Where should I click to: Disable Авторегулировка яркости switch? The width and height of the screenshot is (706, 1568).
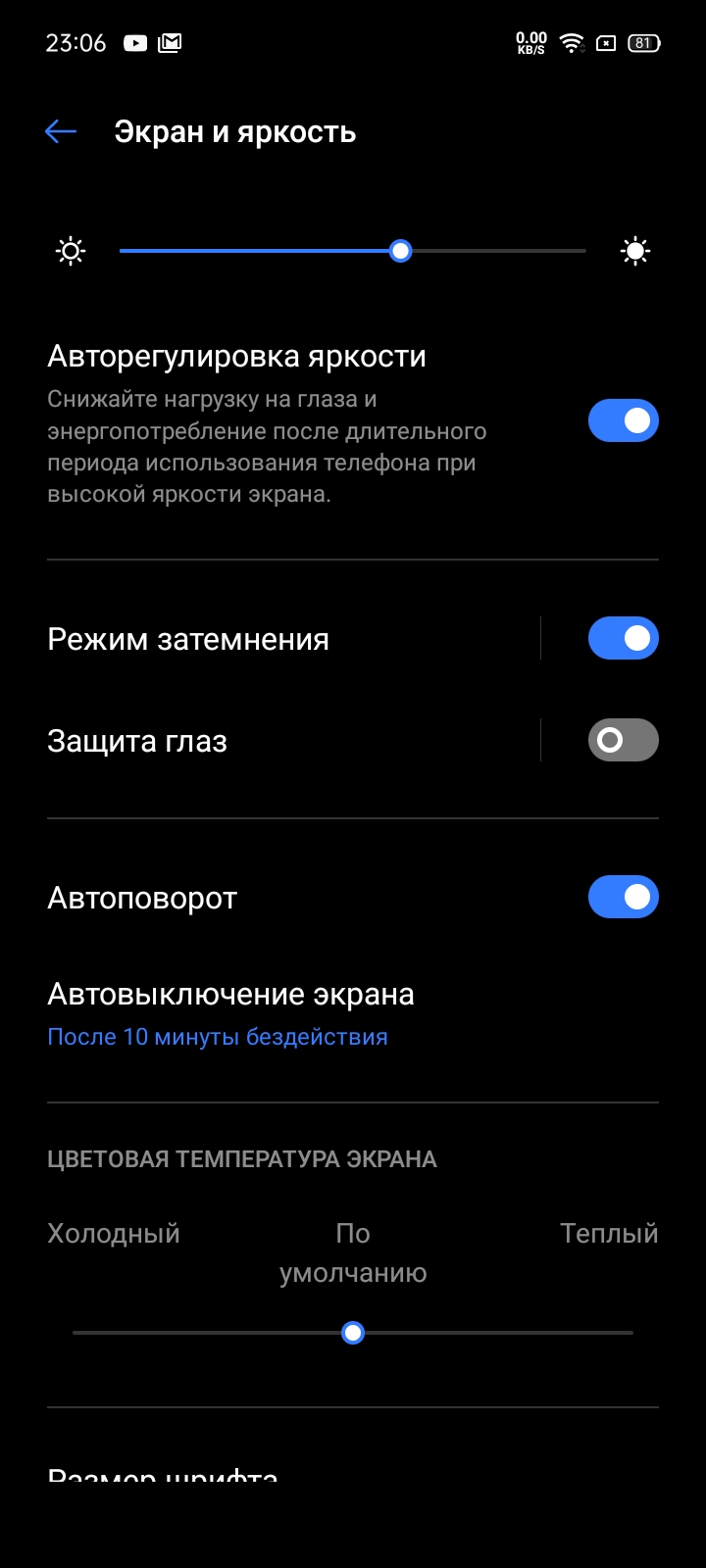point(623,421)
